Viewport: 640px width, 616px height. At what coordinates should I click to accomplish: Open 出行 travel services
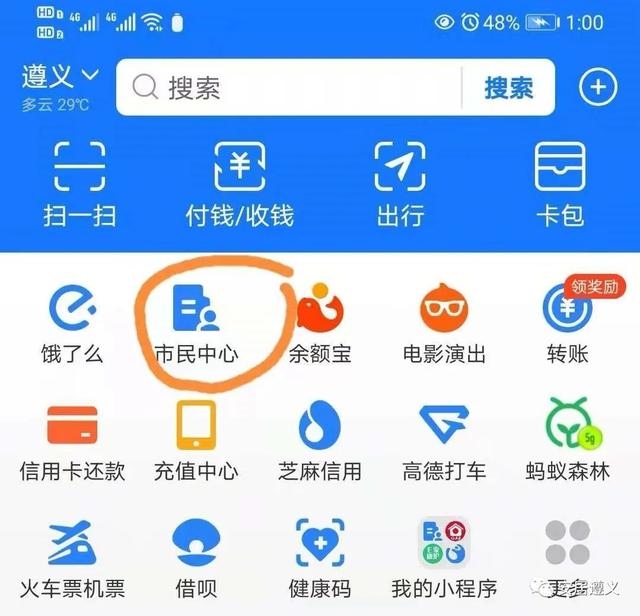click(400, 183)
